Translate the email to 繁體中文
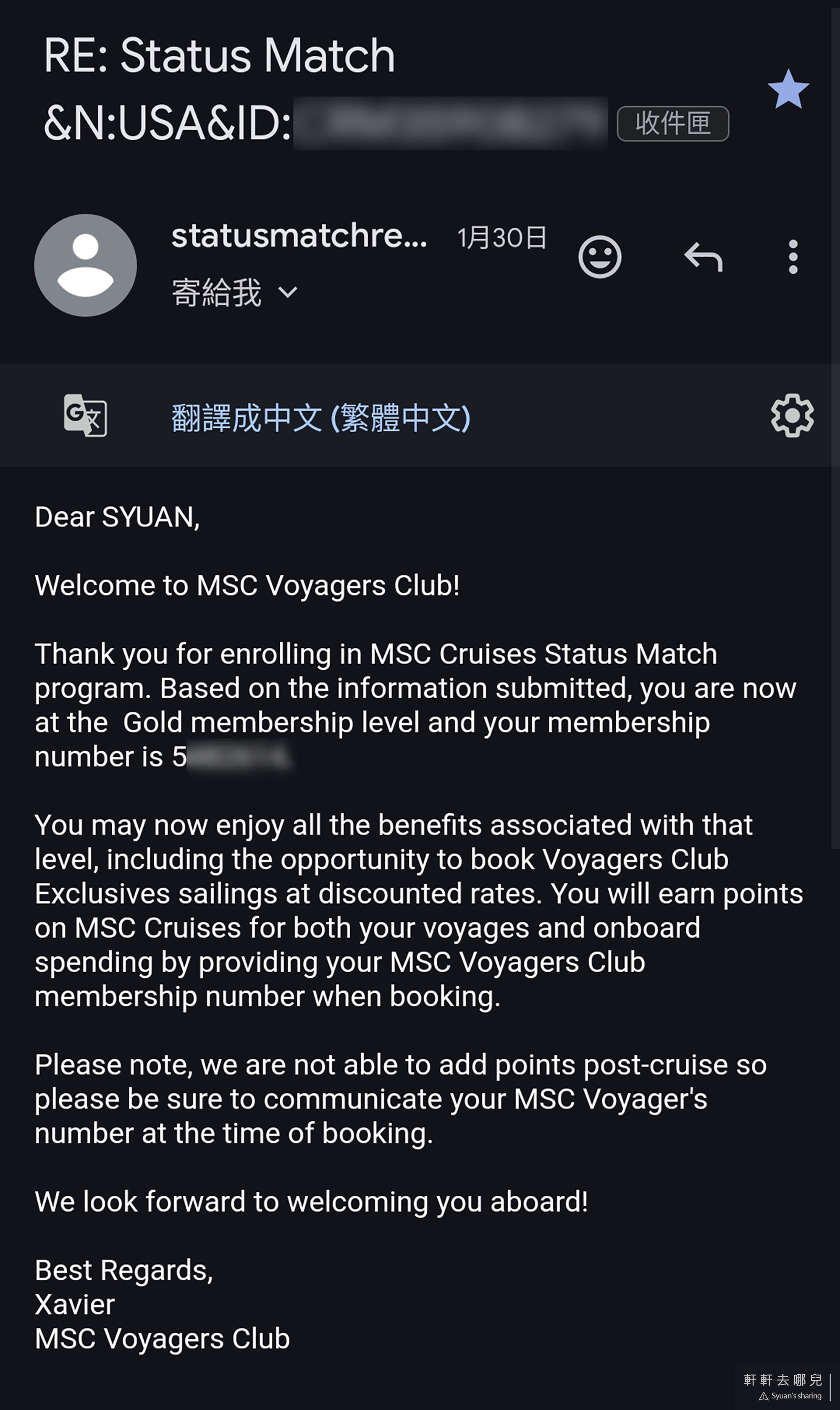Image resolution: width=840 pixels, height=1410 pixels. tap(320, 418)
